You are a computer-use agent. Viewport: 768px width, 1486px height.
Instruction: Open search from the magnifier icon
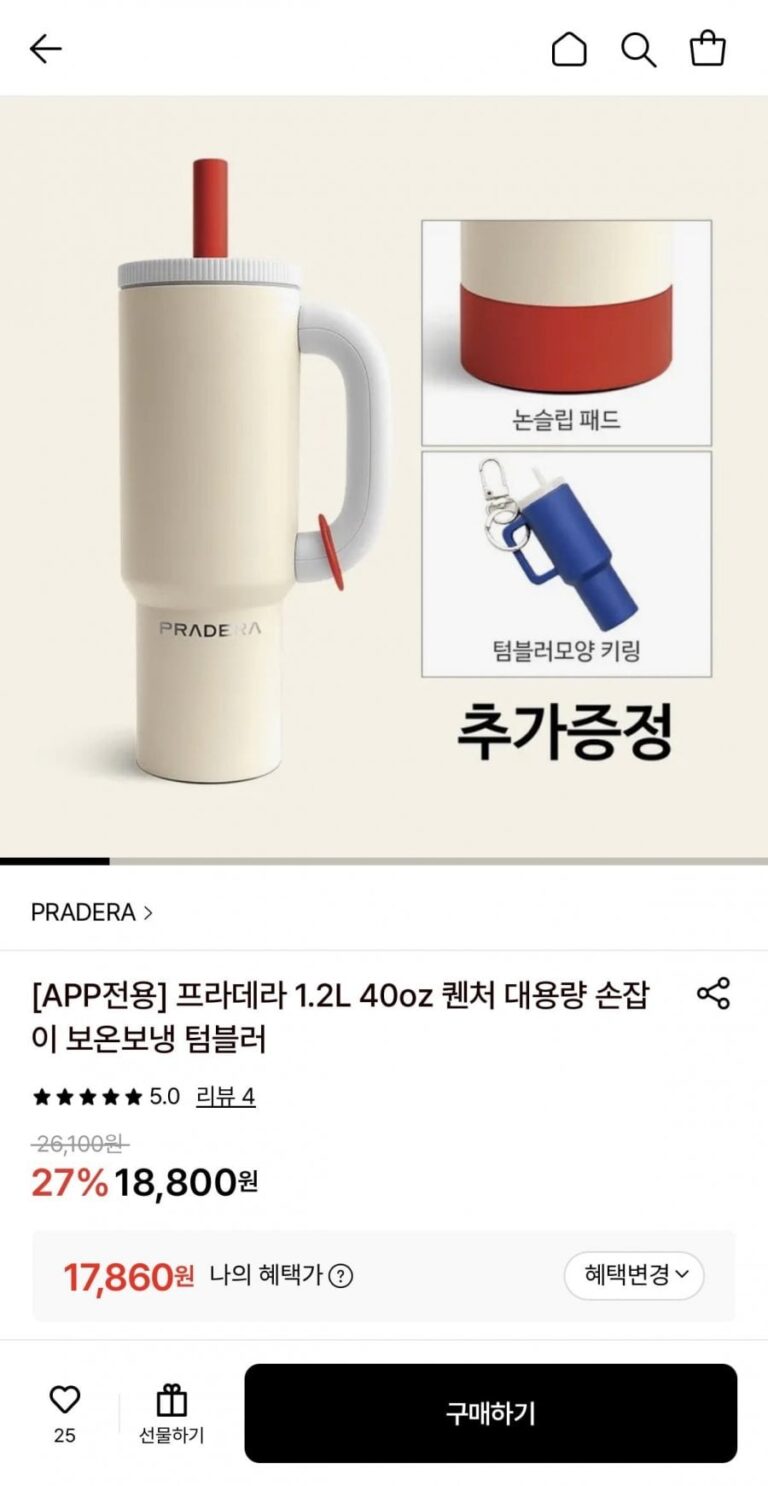click(638, 48)
